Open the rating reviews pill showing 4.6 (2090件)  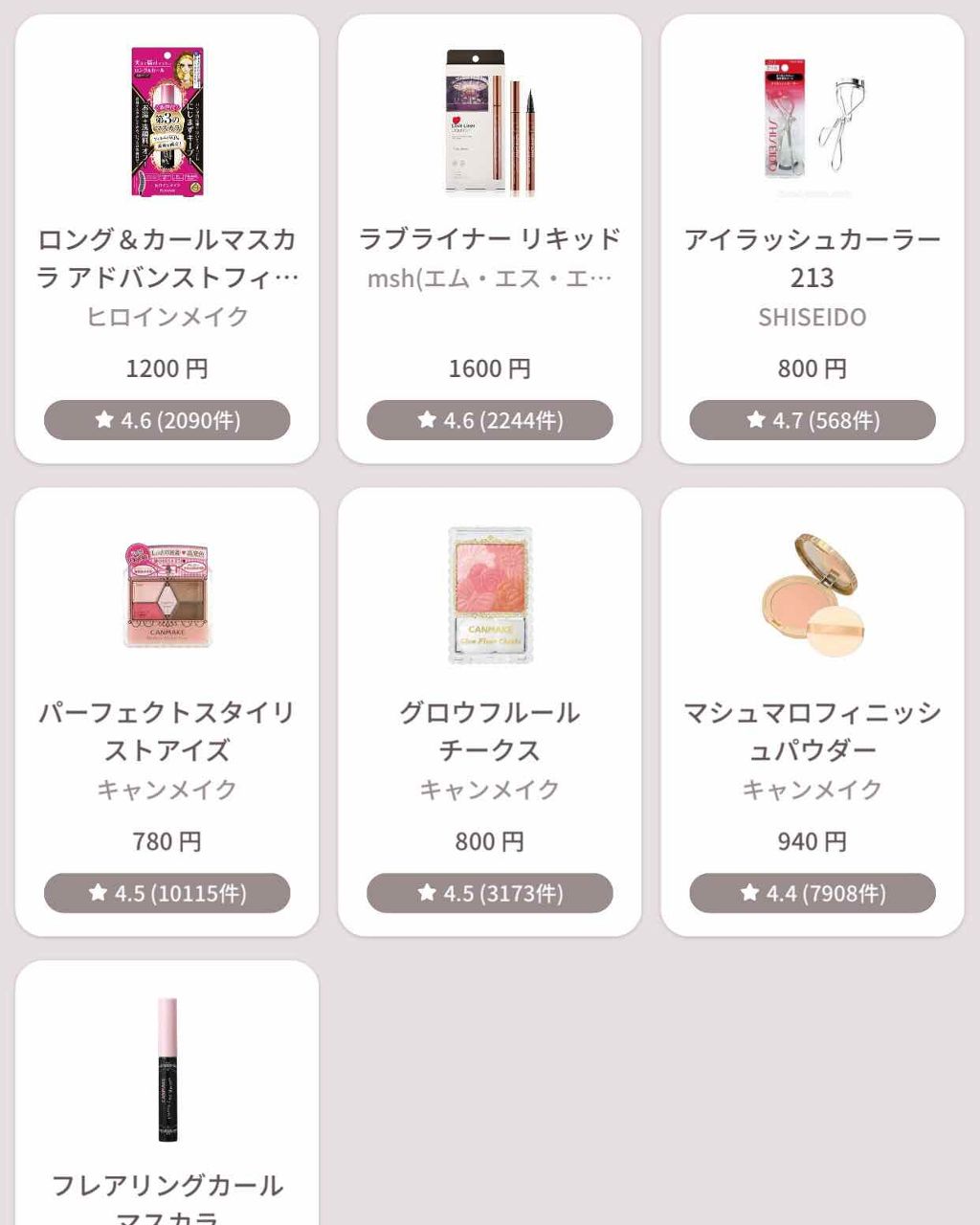168,419
